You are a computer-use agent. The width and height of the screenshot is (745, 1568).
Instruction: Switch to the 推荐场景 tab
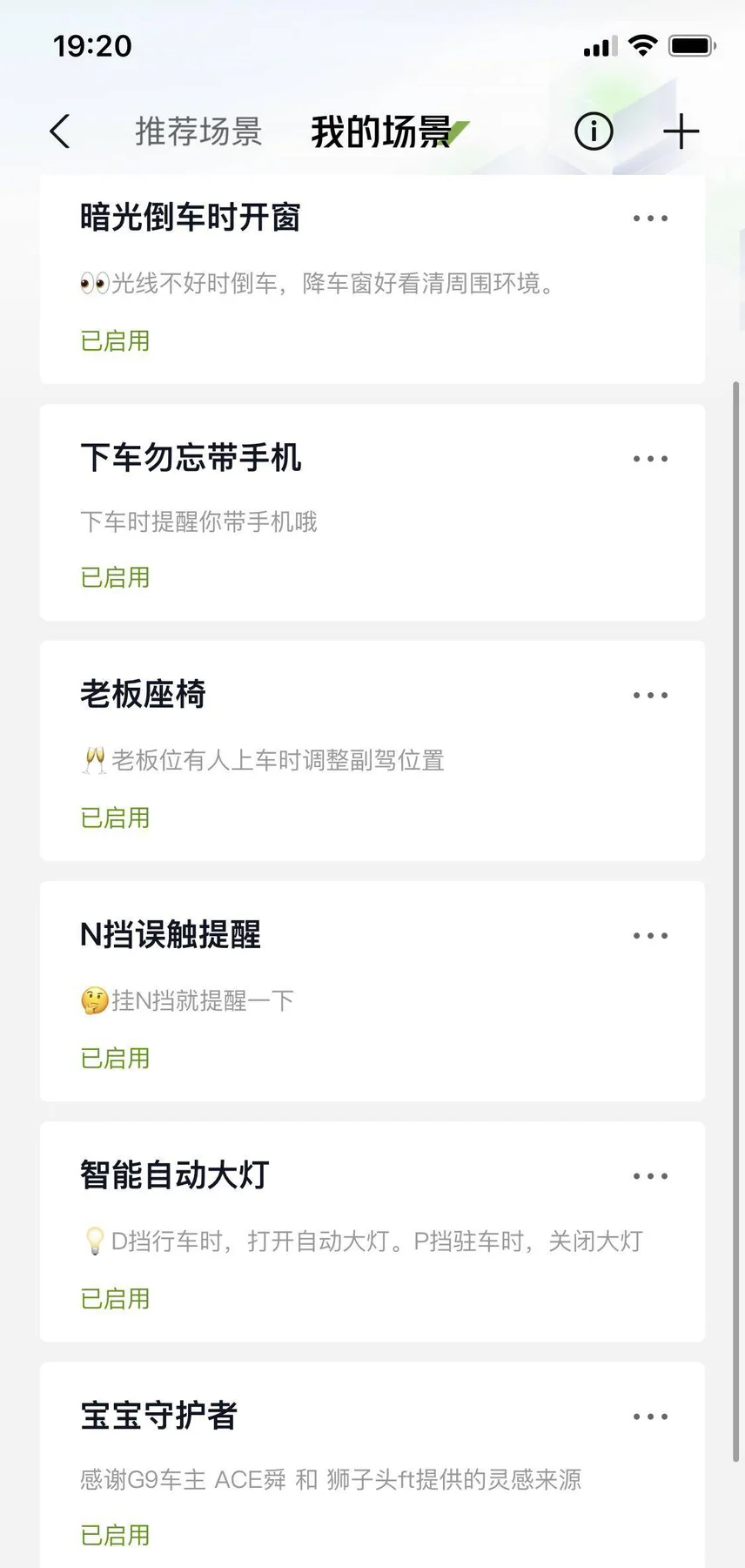pos(198,131)
